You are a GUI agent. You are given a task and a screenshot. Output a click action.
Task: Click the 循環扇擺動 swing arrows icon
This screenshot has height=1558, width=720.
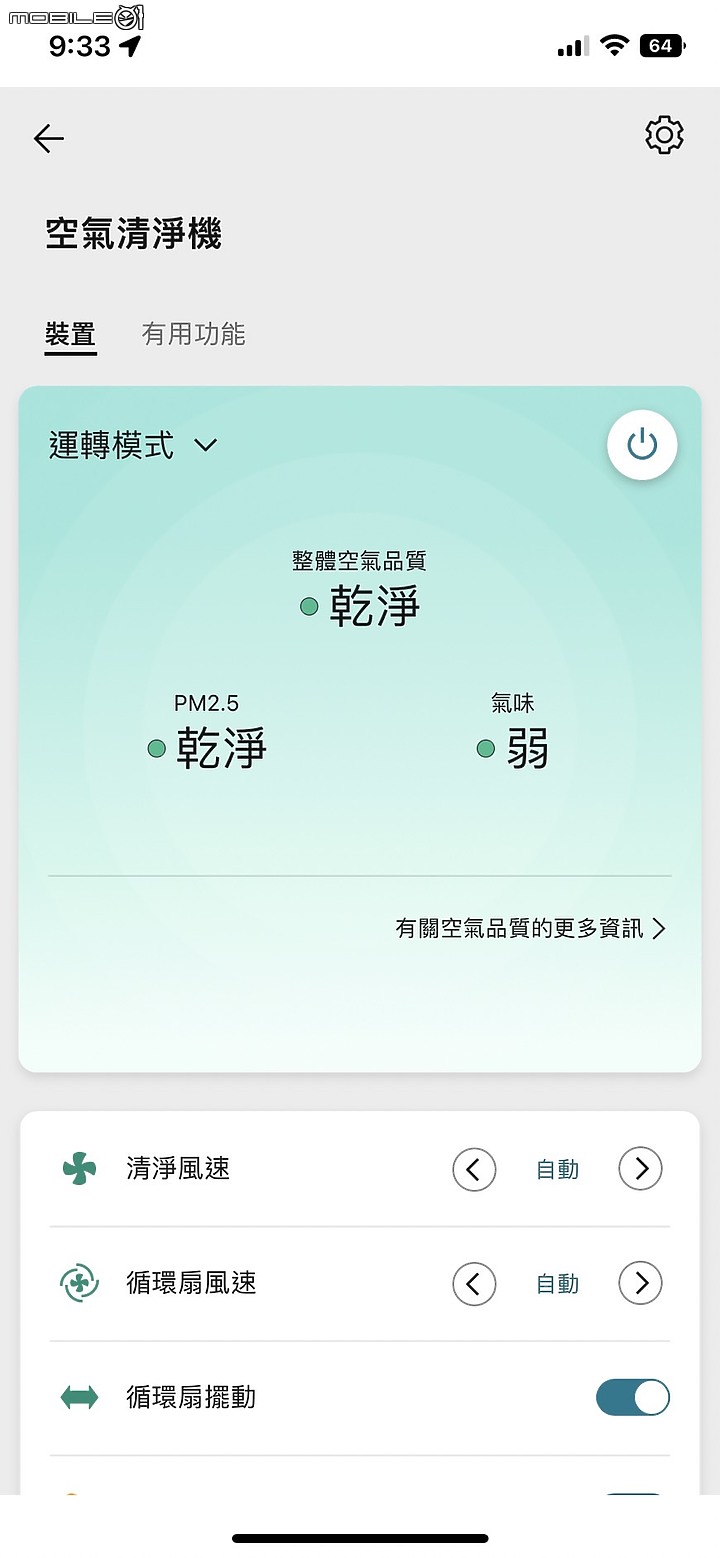(80, 1397)
